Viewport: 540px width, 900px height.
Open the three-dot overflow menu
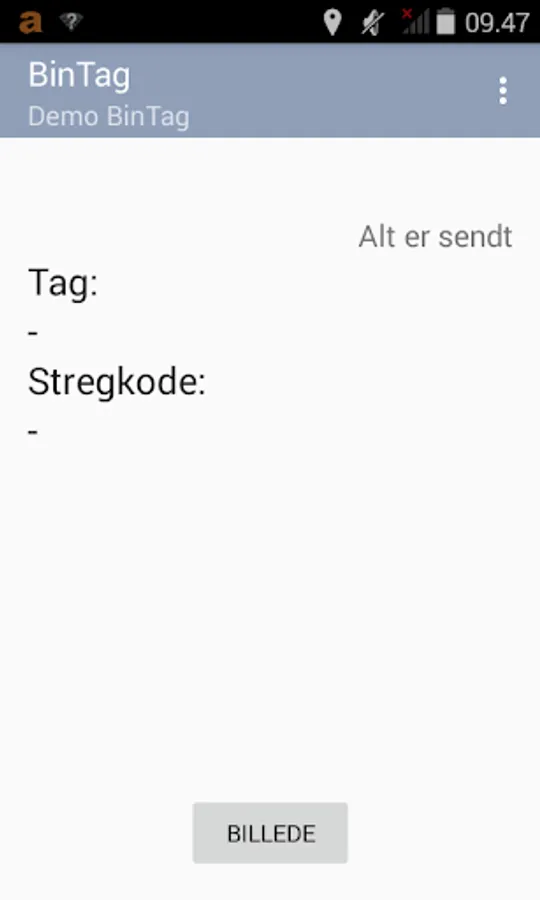(x=503, y=91)
